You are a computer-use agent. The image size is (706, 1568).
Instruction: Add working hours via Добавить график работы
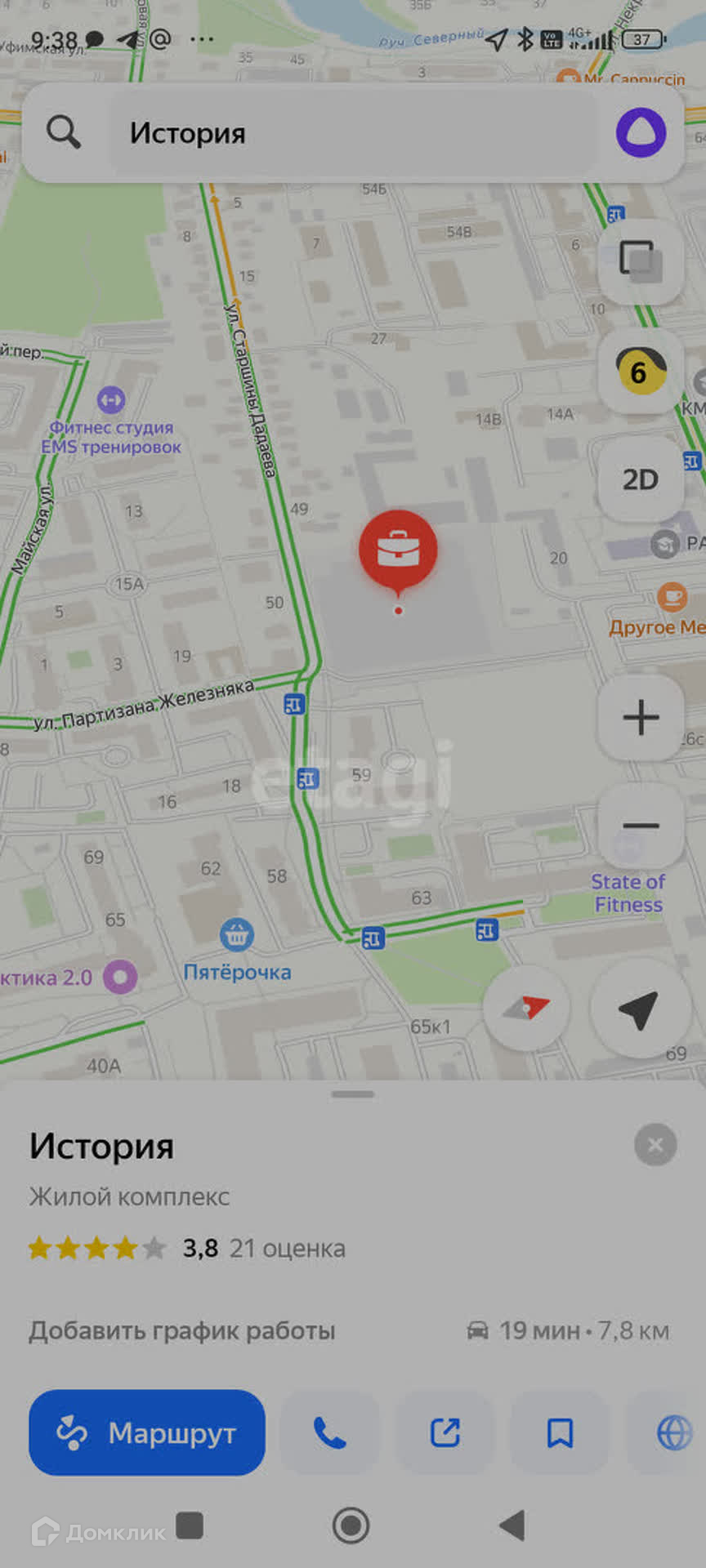[x=182, y=1330]
